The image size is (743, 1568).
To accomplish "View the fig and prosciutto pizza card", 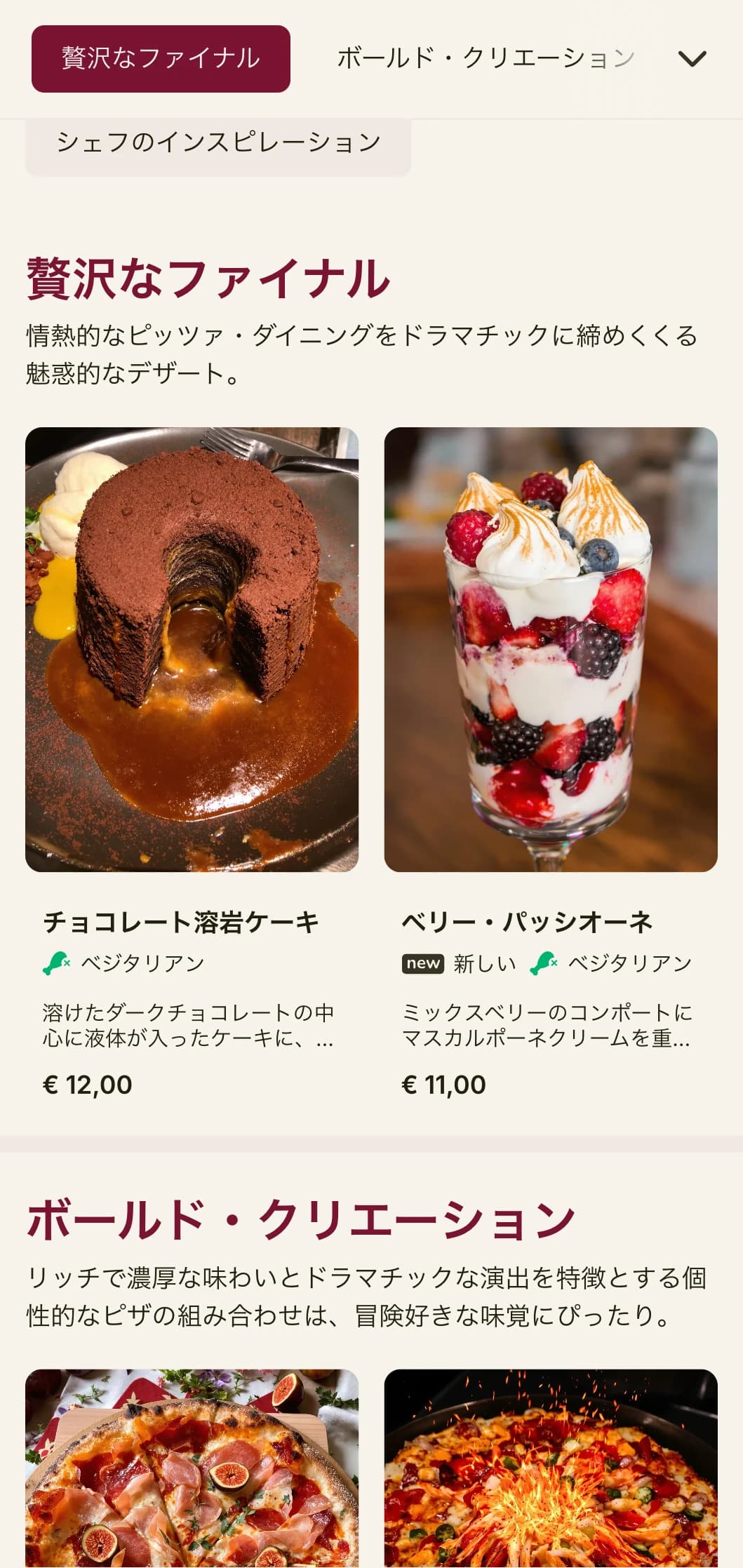I will coord(192,1470).
